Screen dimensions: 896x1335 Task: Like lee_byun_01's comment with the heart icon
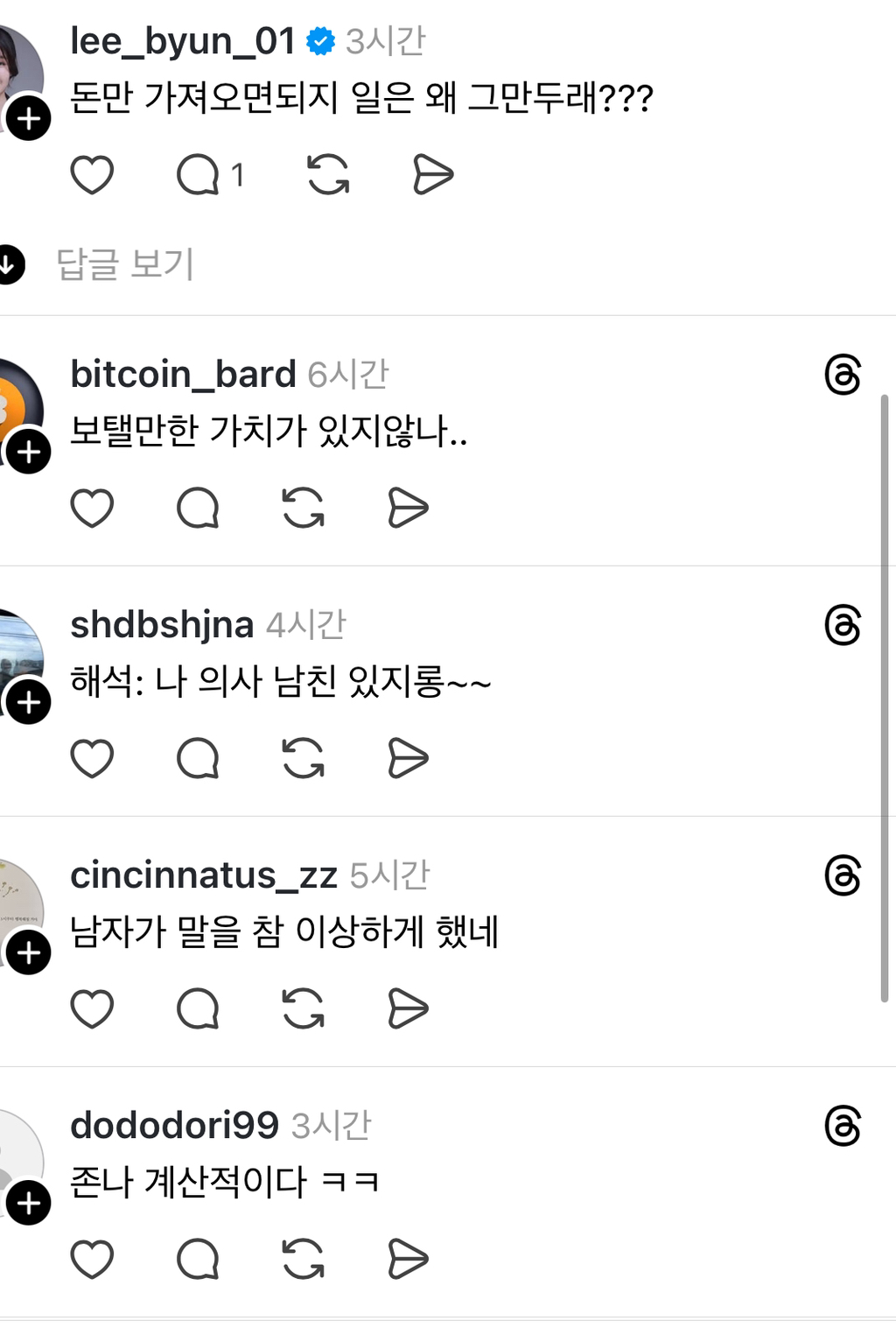click(94, 173)
